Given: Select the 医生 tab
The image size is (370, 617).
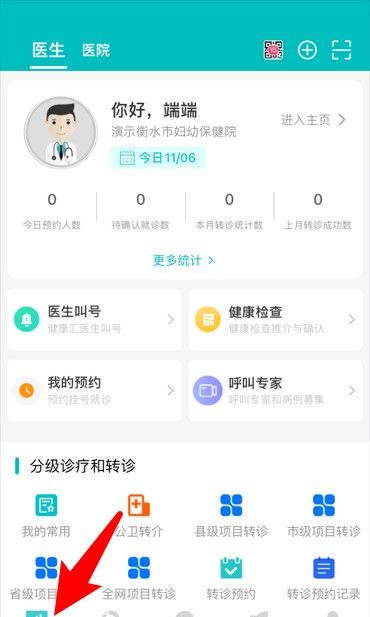Looking at the screenshot, I should [48, 50].
